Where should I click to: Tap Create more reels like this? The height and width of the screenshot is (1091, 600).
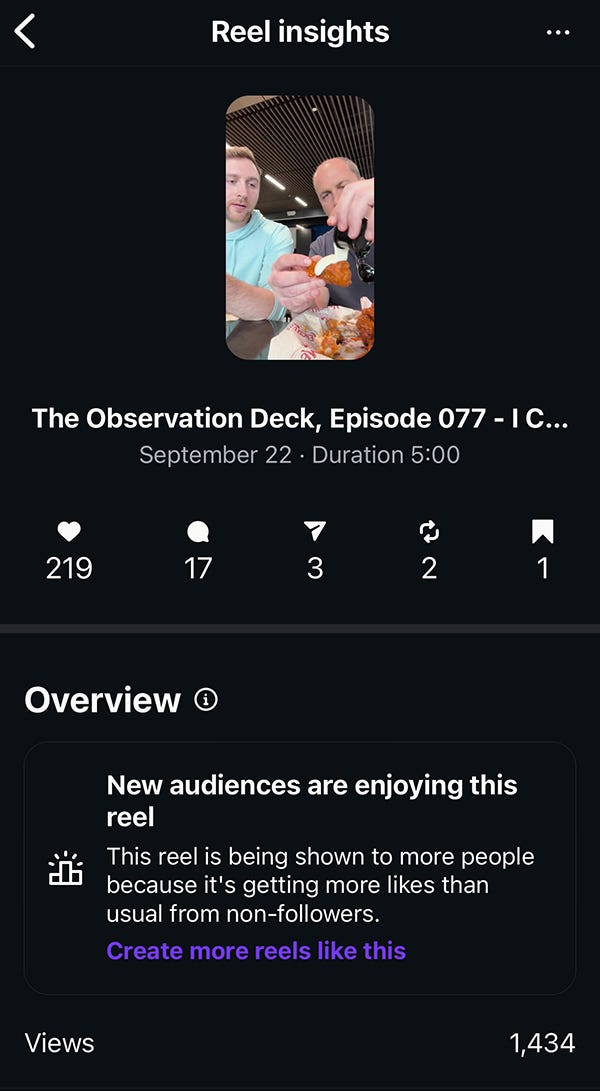click(256, 950)
